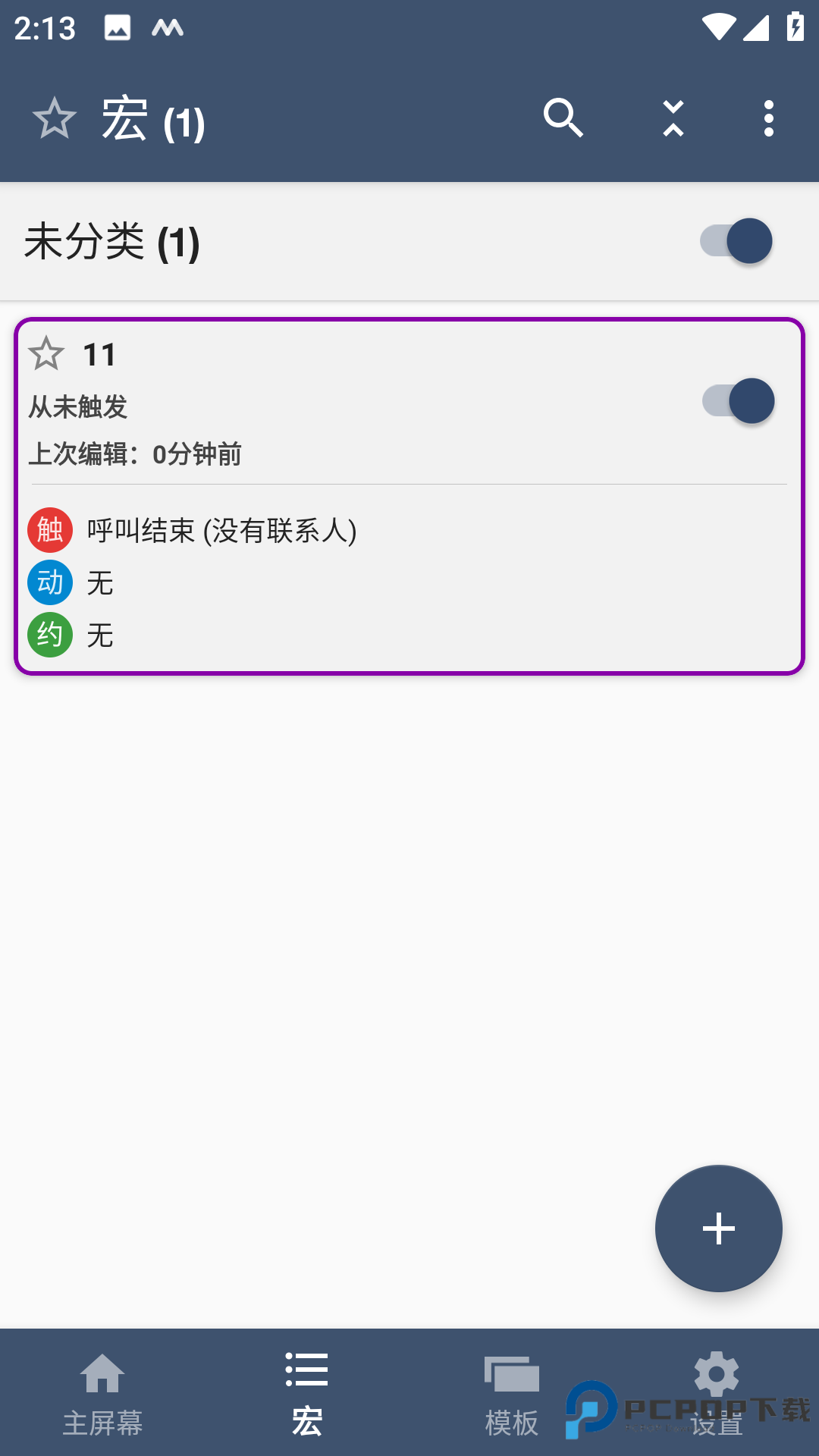Add a new macro with the plus button

pos(718,1228)
